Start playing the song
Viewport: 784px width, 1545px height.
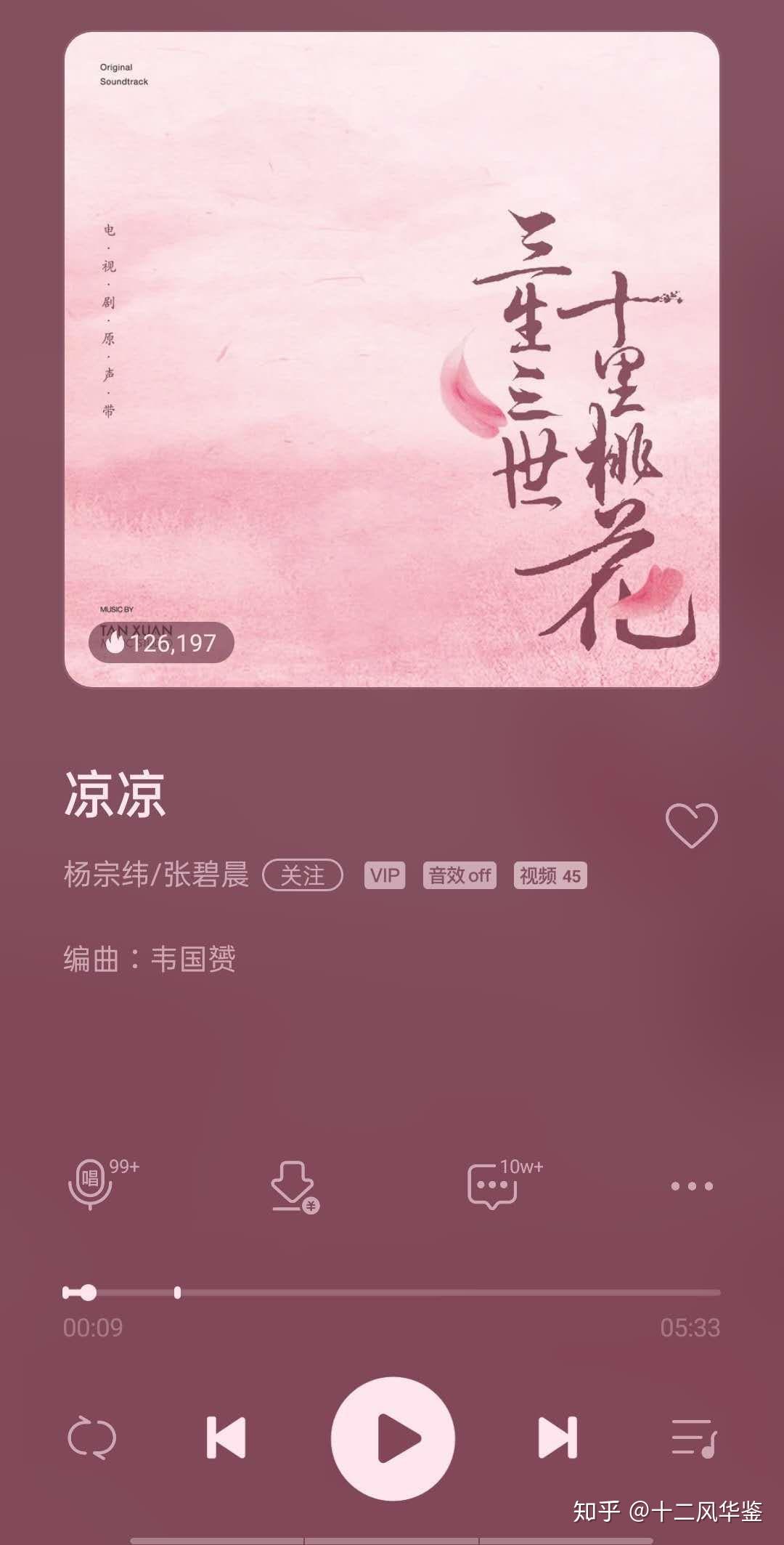point(393,1438)
